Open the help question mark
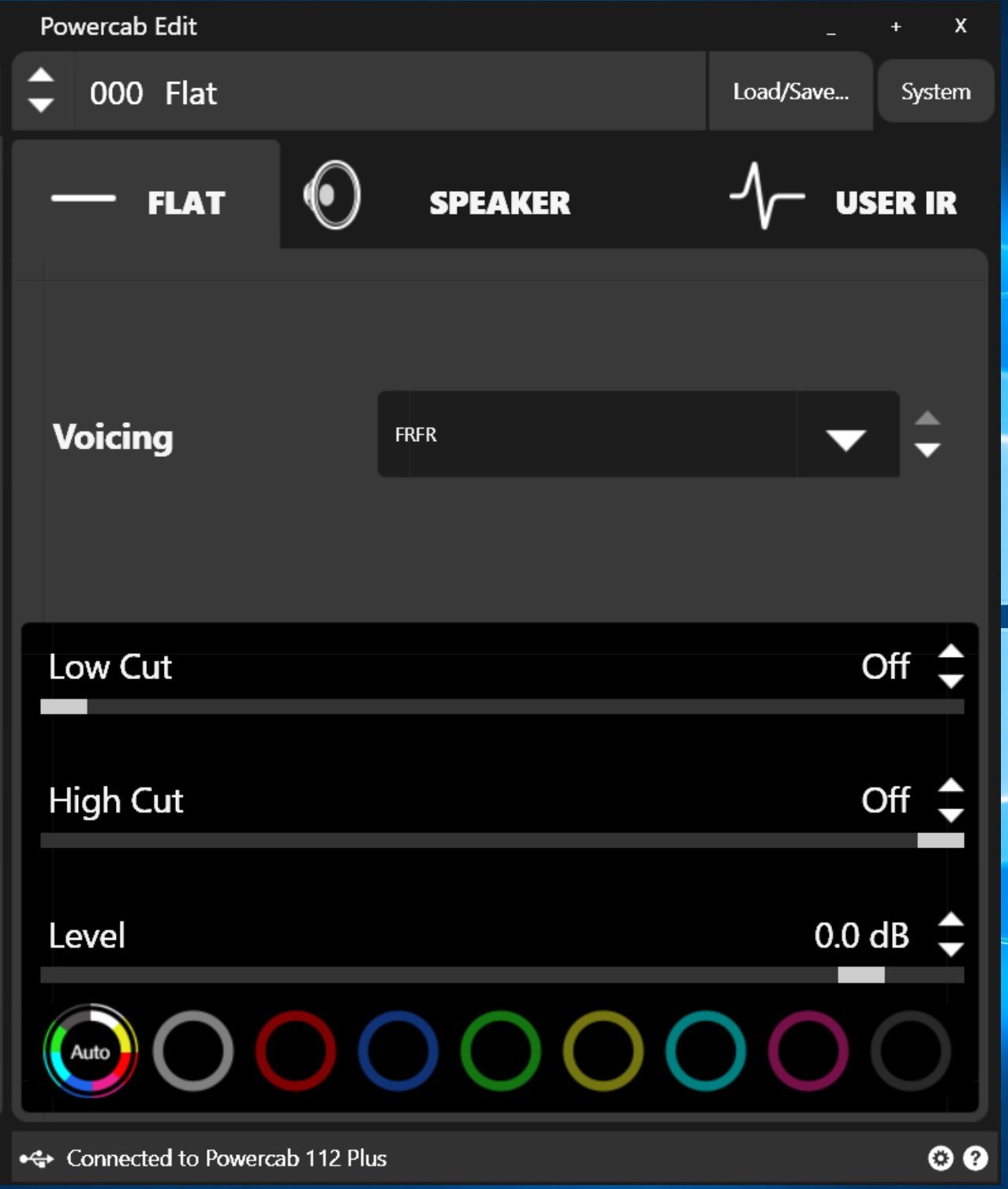 point(976,1158)
